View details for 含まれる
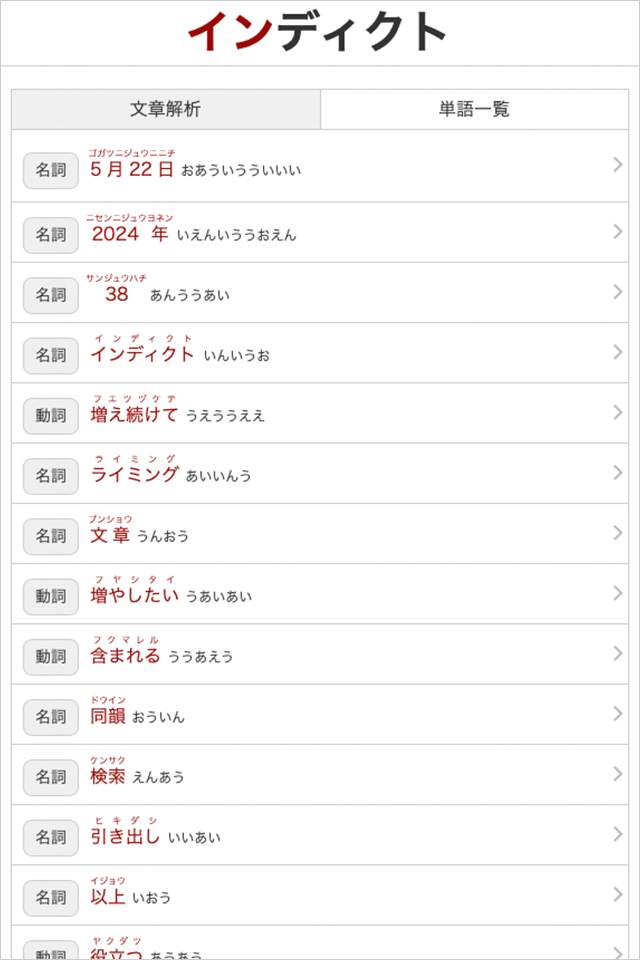This screenshot has width=640, height=960. click(x=320, y=654)
